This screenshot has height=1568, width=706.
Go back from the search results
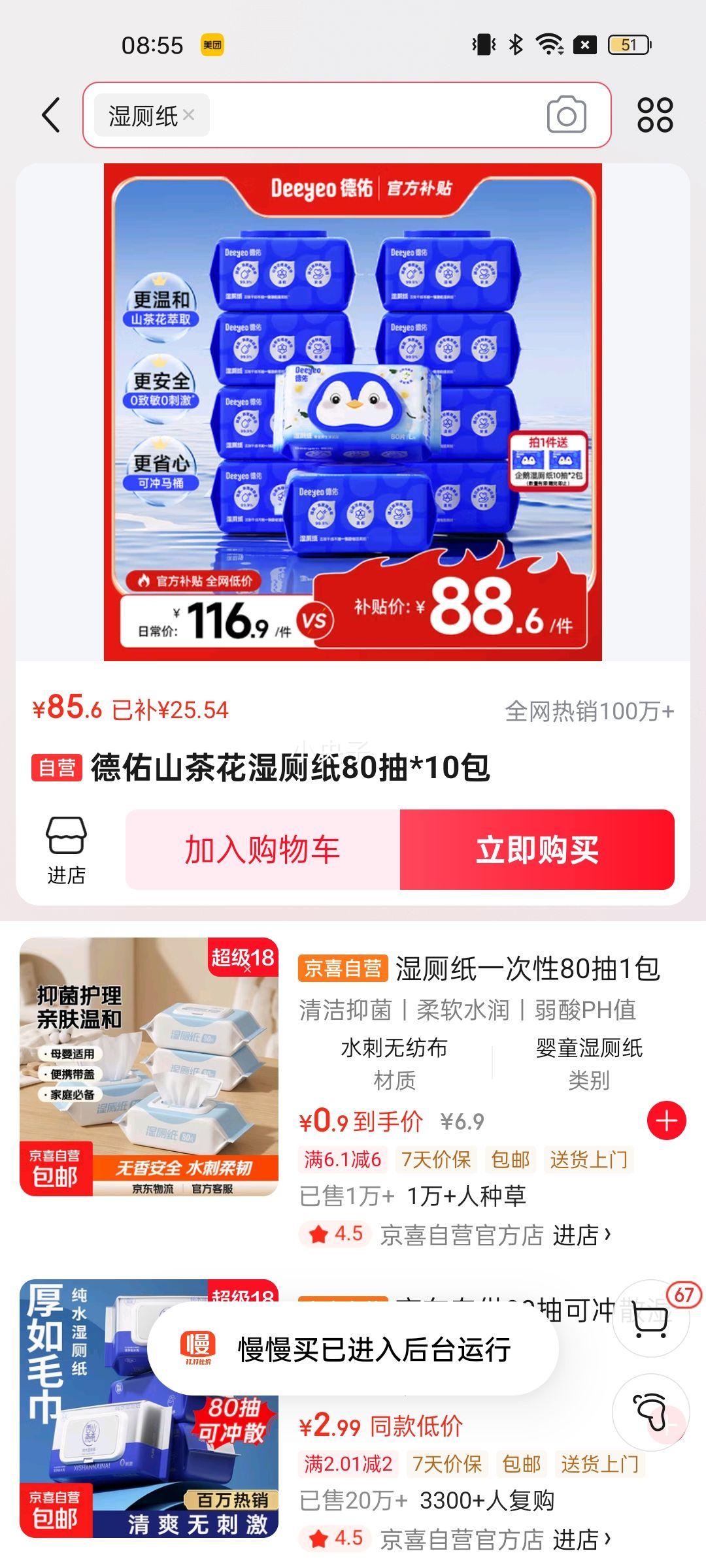pos(51,116)
